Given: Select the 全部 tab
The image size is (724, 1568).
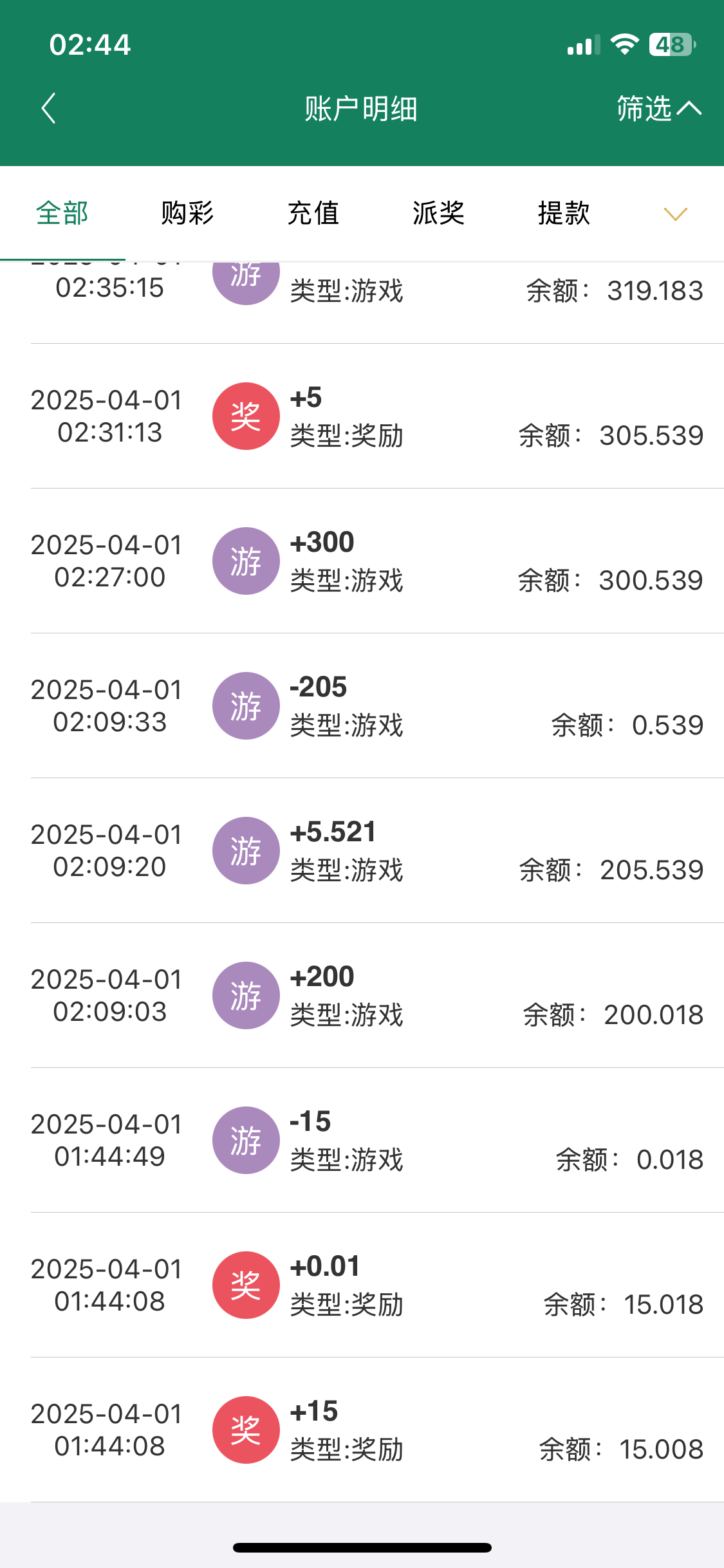Looking at the screenshot, I should pos(62,213).
